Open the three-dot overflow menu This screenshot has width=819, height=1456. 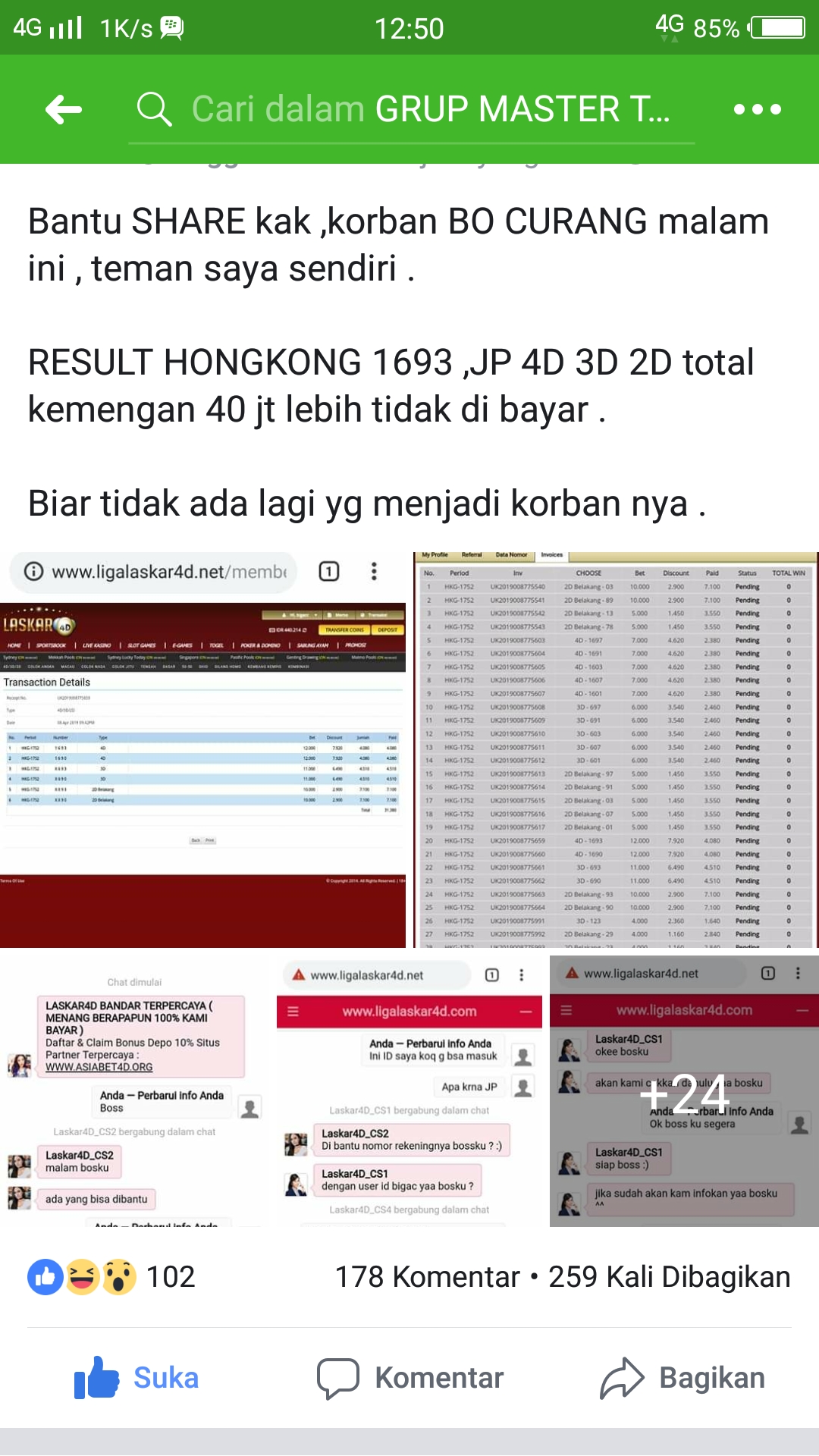coord(757,110)
